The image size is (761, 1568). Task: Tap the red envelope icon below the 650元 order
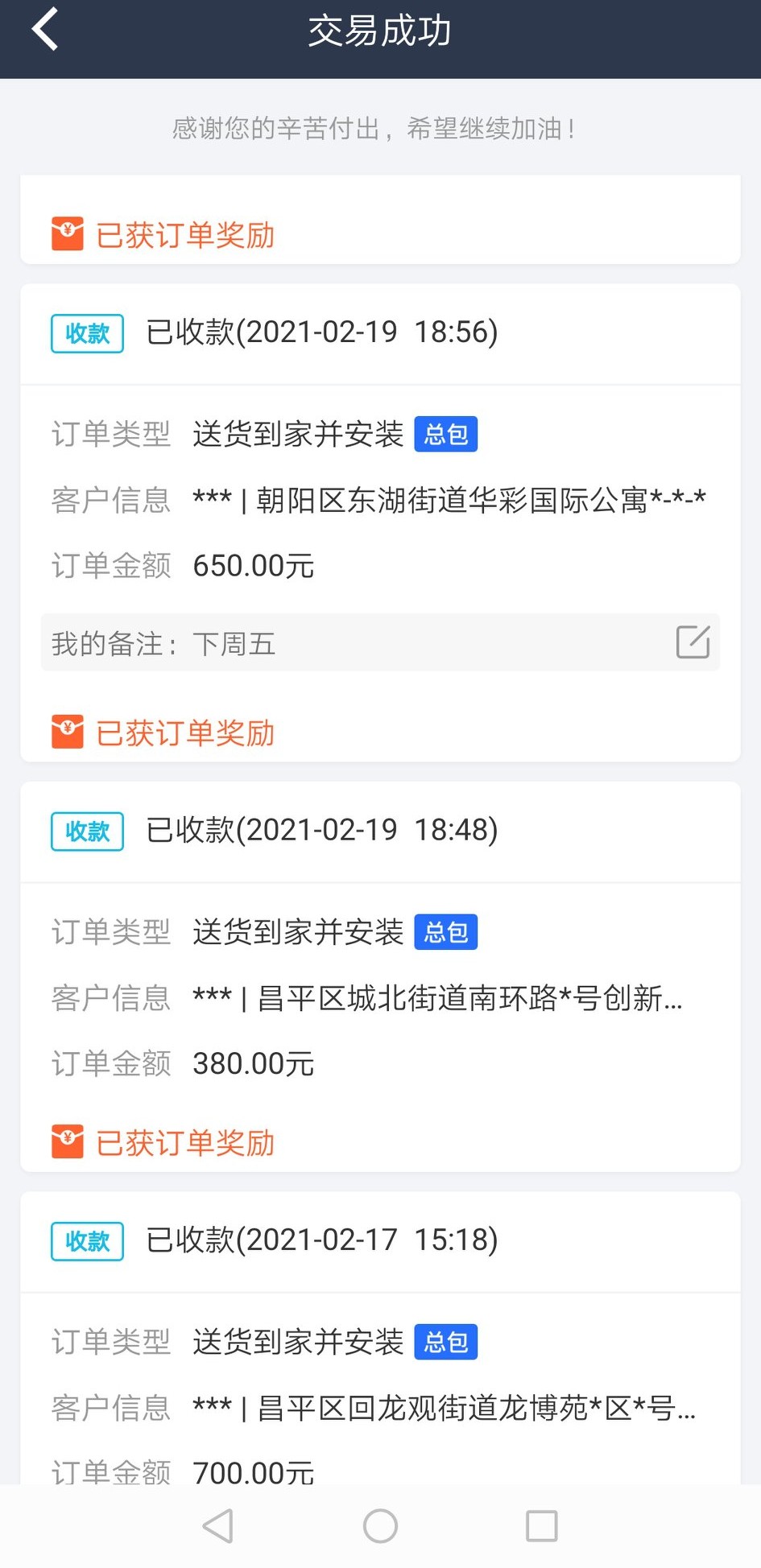[68, 732]
